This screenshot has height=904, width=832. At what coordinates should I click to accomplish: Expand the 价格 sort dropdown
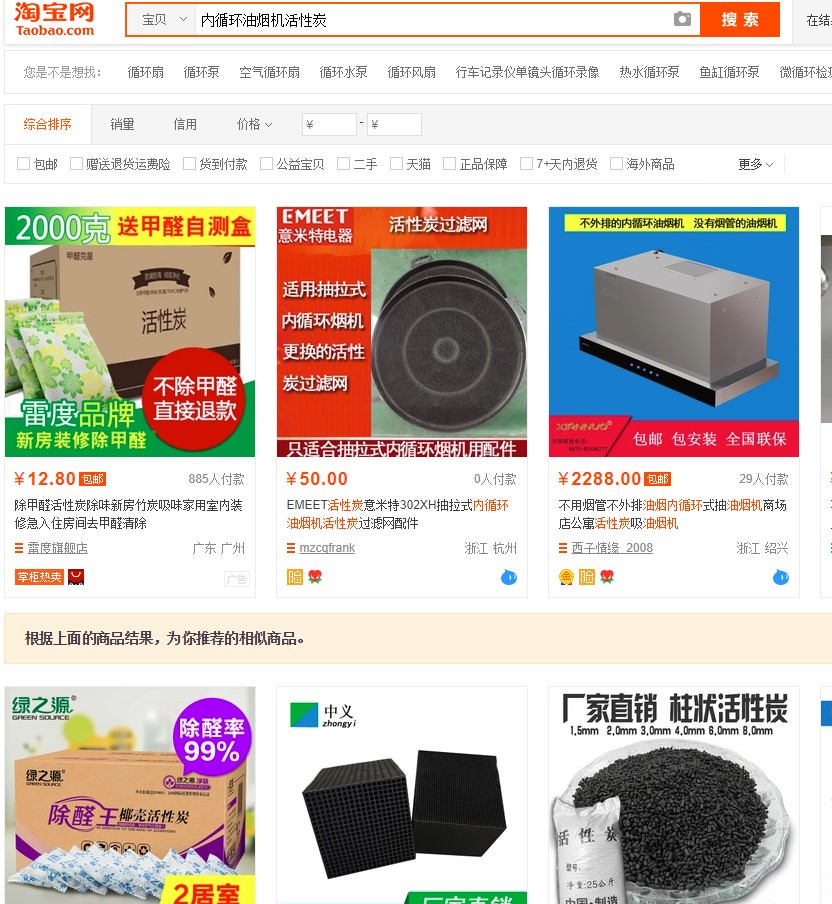tap(254, 124)
